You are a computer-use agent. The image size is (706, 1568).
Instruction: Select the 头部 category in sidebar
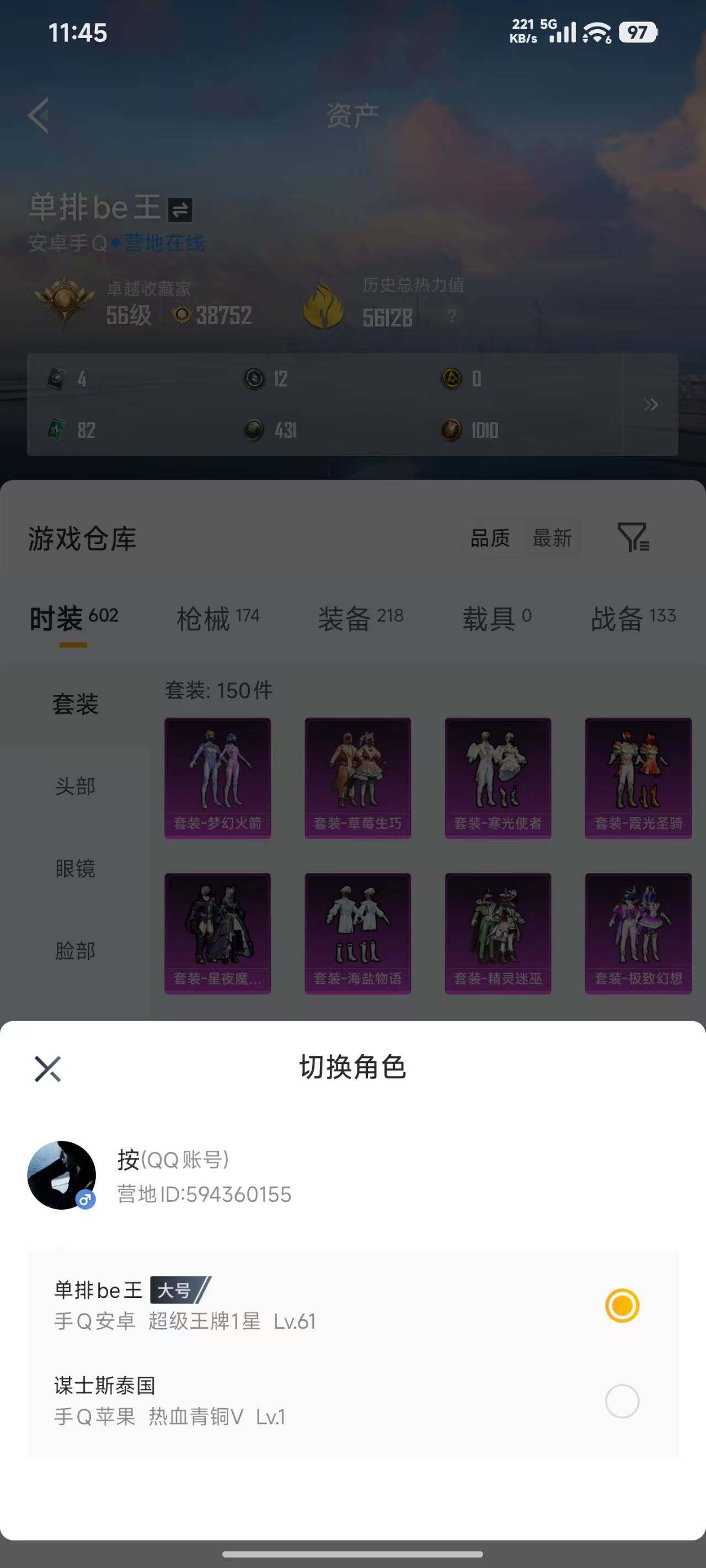(76, 786)
